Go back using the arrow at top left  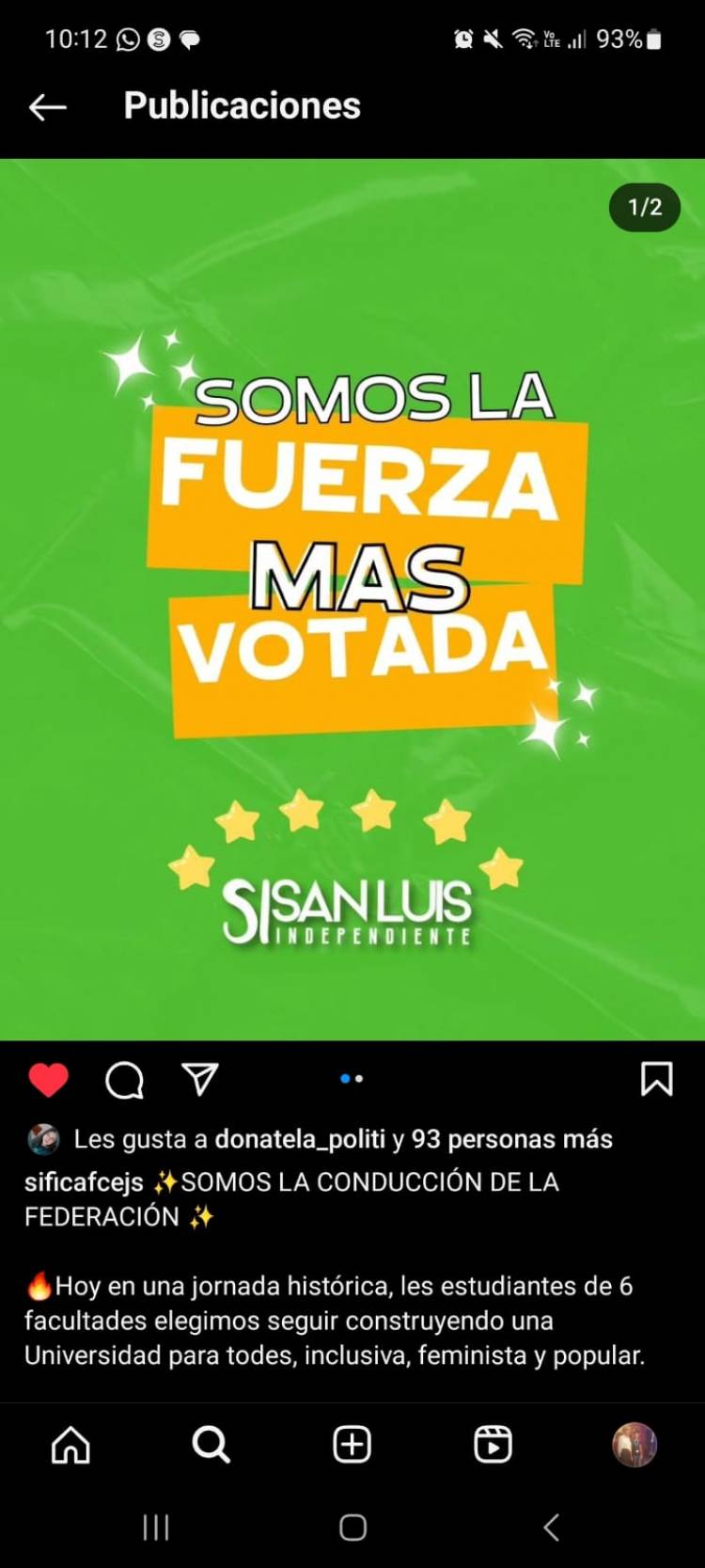pos(48,105)
